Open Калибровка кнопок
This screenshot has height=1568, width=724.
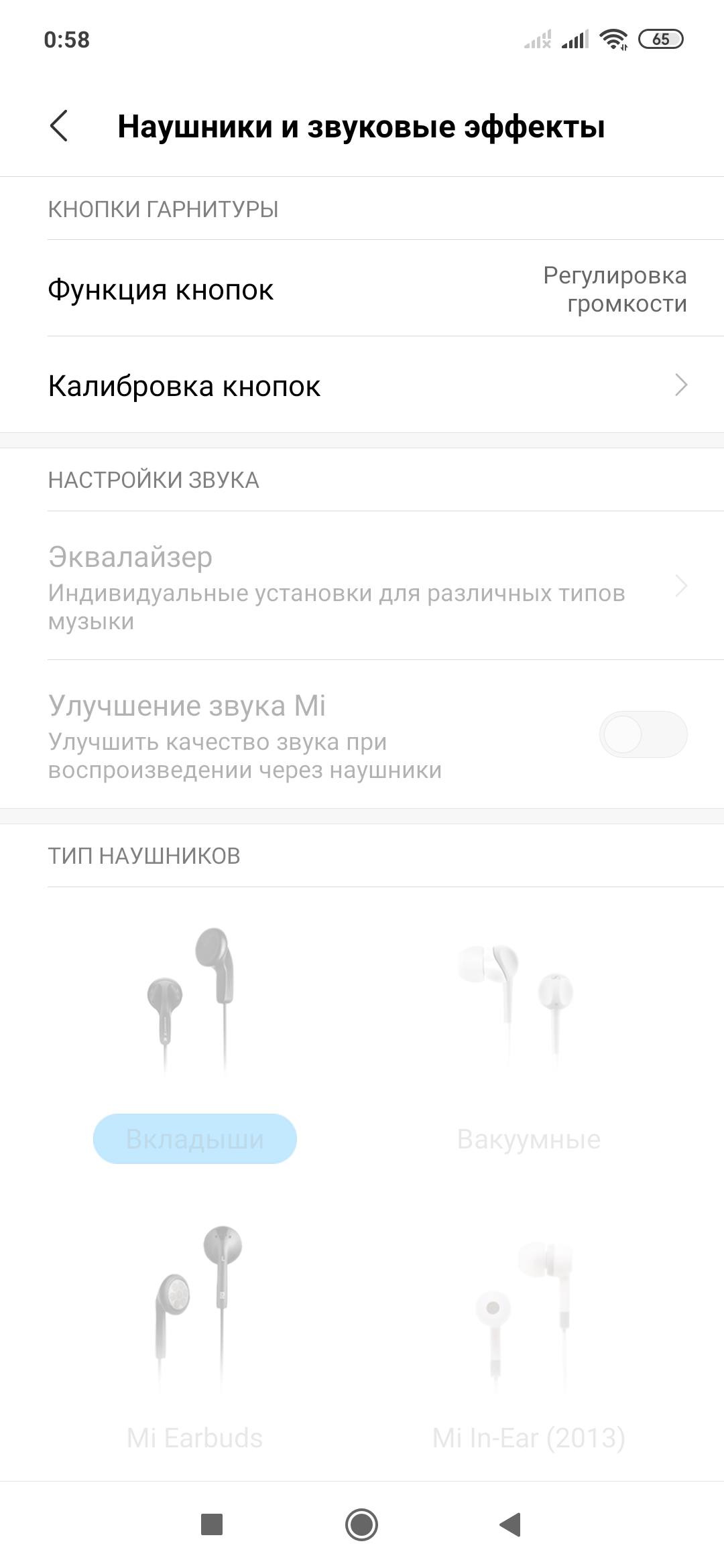[362, 386]
